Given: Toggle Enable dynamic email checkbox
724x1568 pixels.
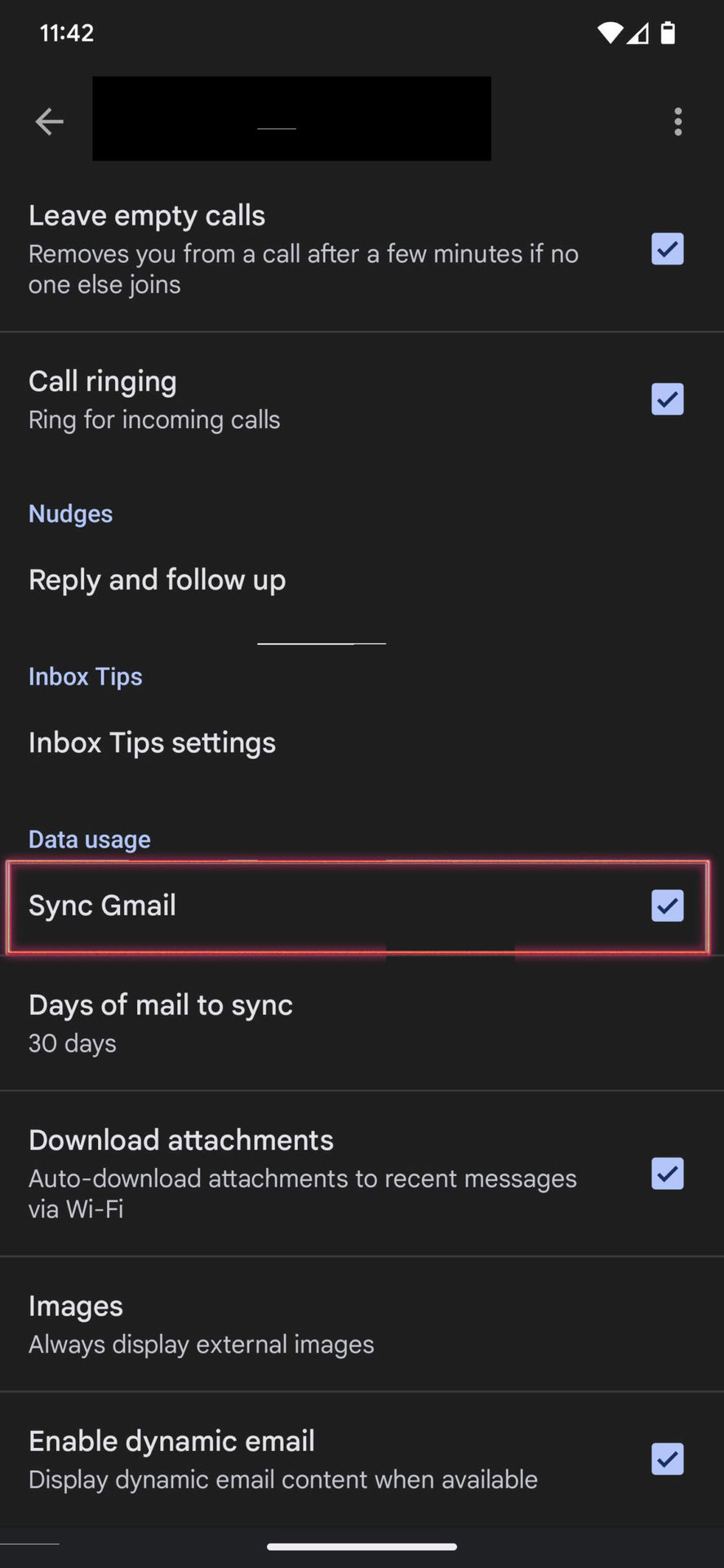Looking at the screenshot, I should tap(667, 1459).
